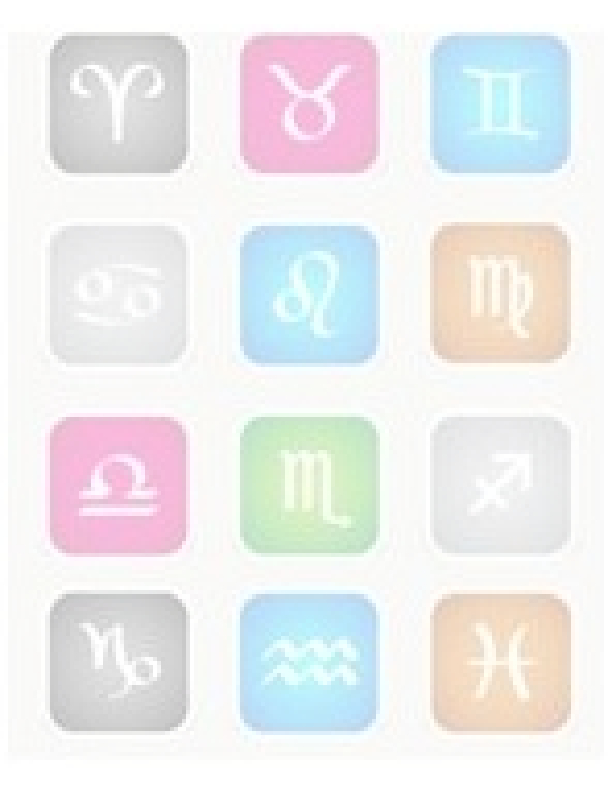
Task: Select the Aries zodiac sign
Action: (x=118, y=104)
